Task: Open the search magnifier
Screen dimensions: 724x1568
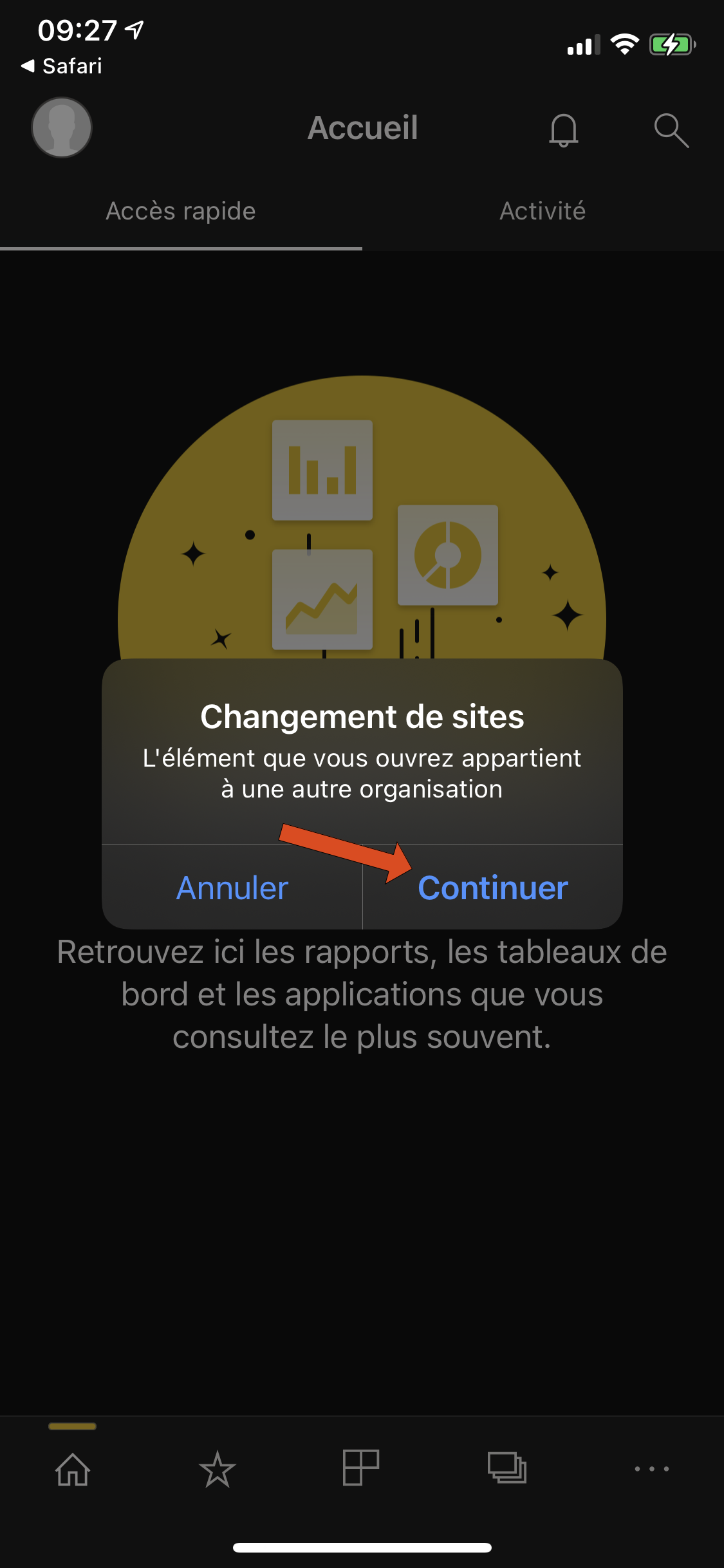Action: (671, 130)
